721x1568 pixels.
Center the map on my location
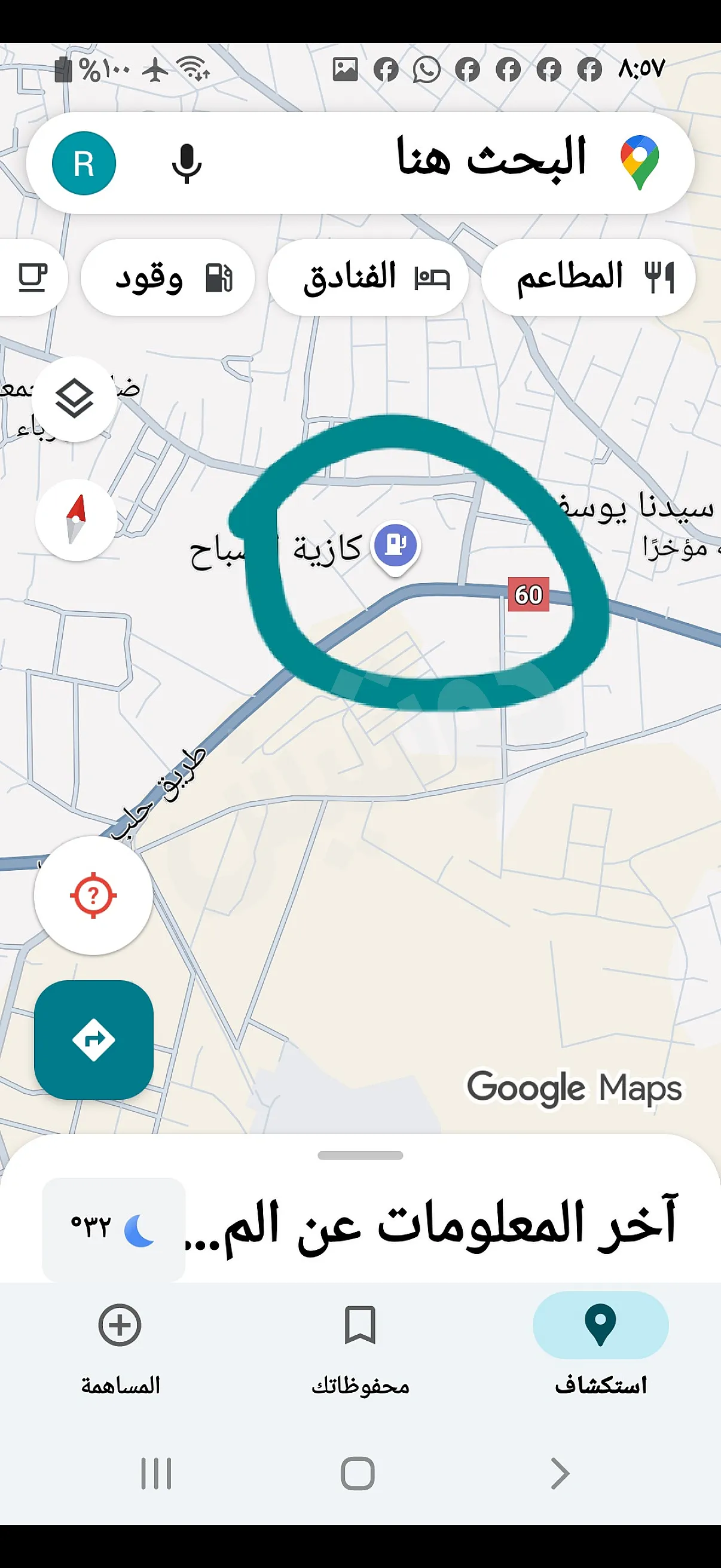(x=93, y=895)
